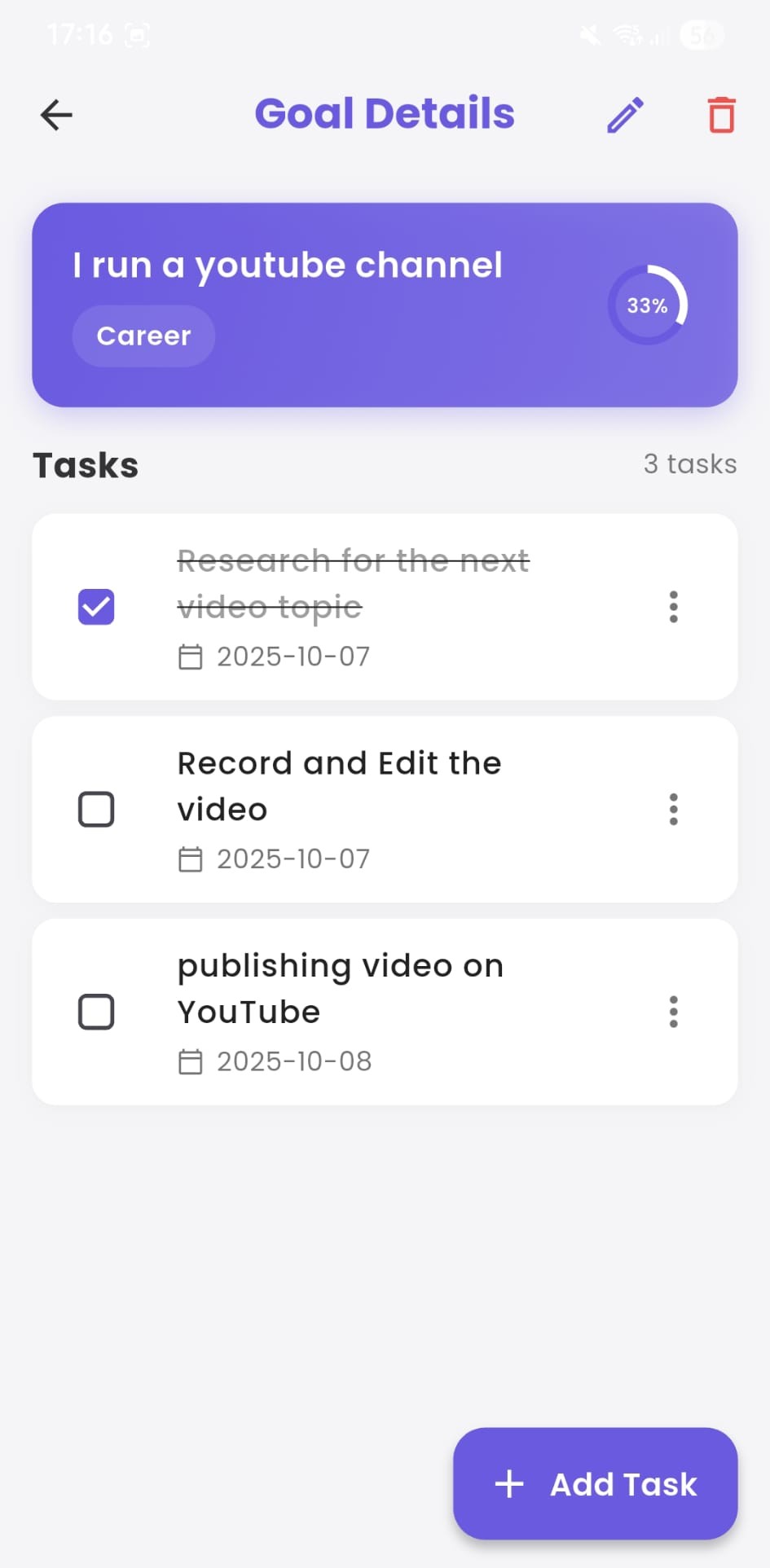
Task: Click the delete trash icon
Action: click(720, 115)
